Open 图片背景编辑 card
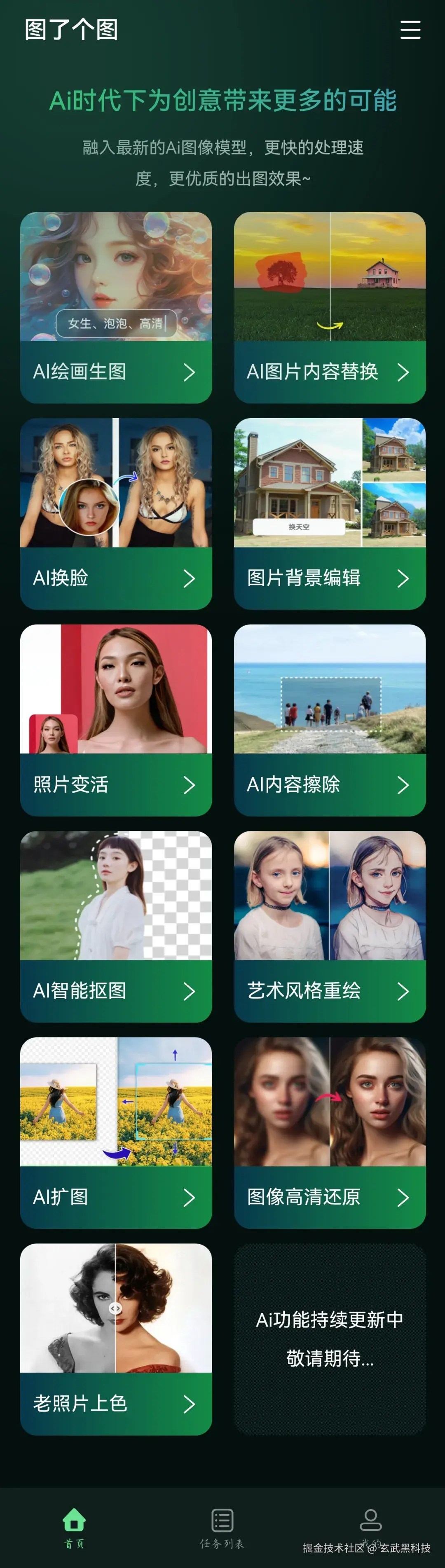 point(329,514)
